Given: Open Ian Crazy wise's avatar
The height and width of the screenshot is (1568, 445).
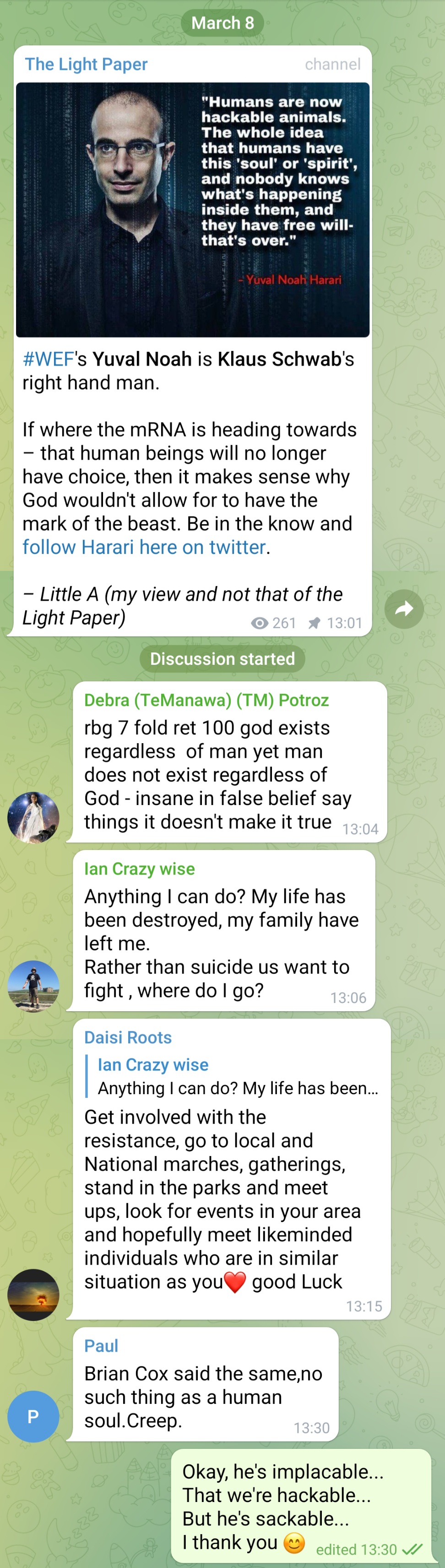Looking at the screenshot, I should pos(33,986).
